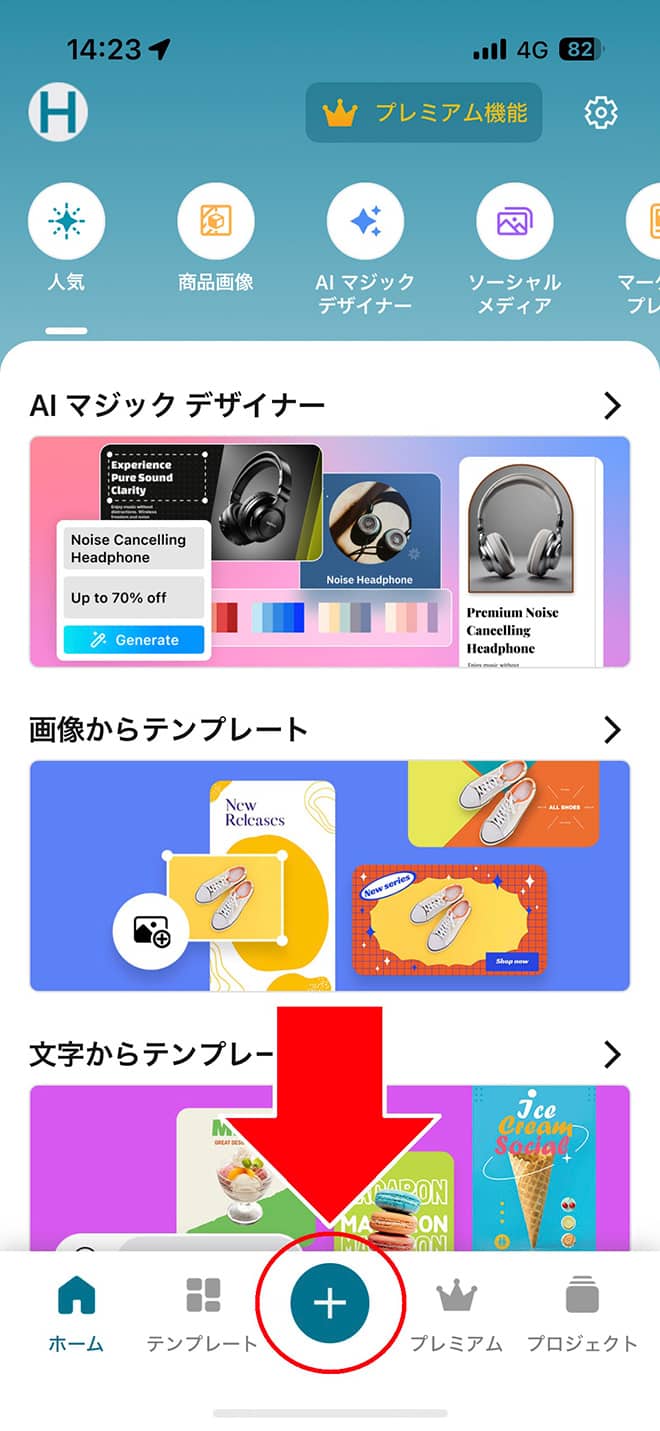Switch to the プロジェクト tab
The width and height of the screenshot is (660, 1431).
coord(581,1312)
